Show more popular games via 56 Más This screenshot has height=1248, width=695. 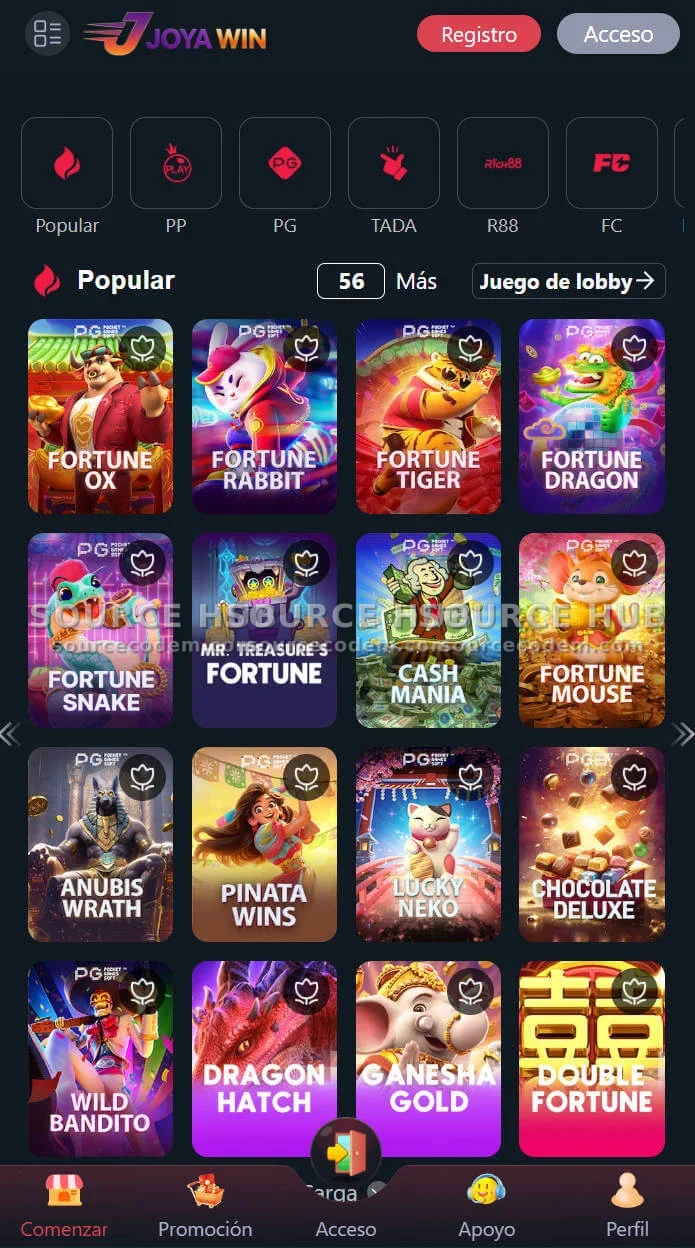coord(377,281)
